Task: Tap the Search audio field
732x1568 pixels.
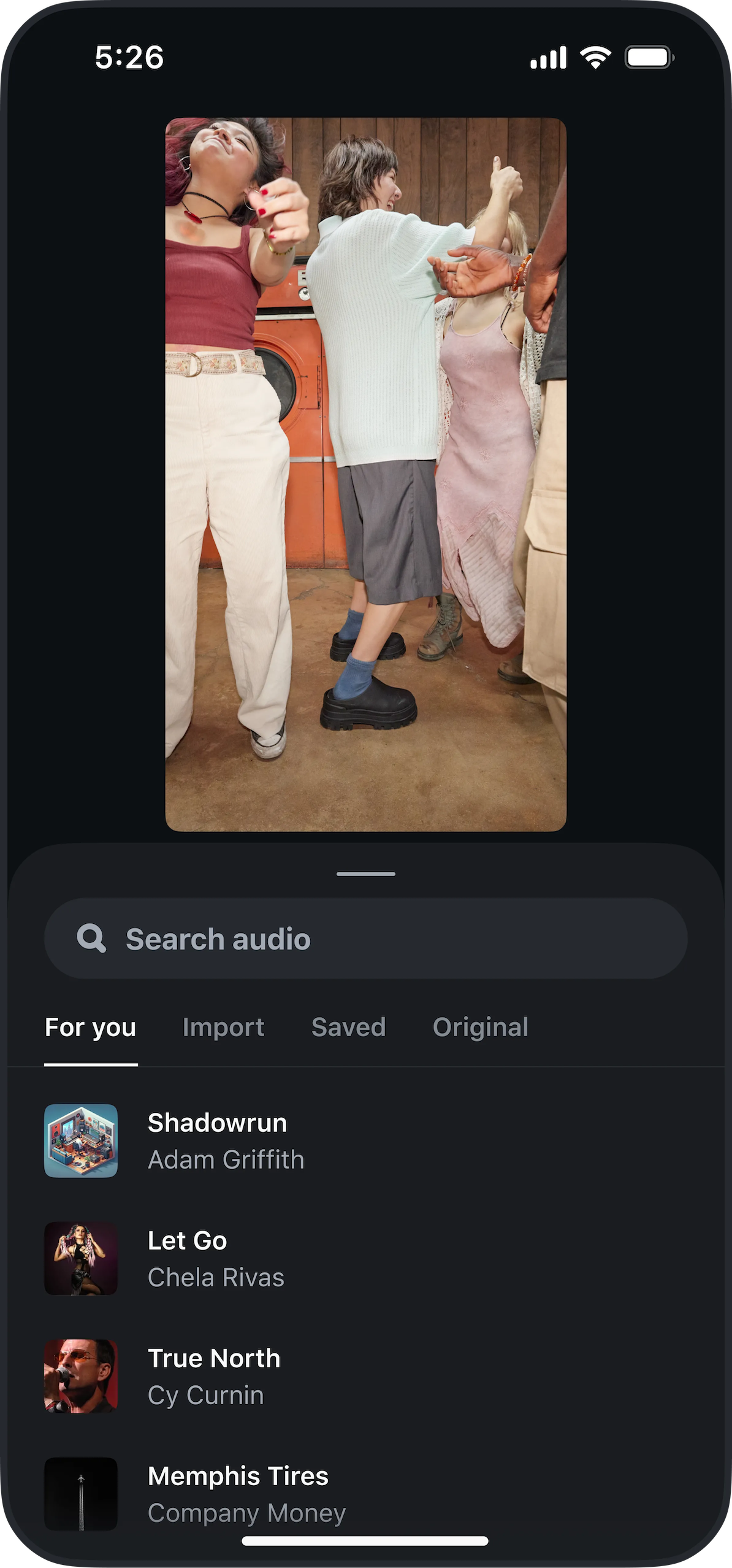Action: point(366,939)
